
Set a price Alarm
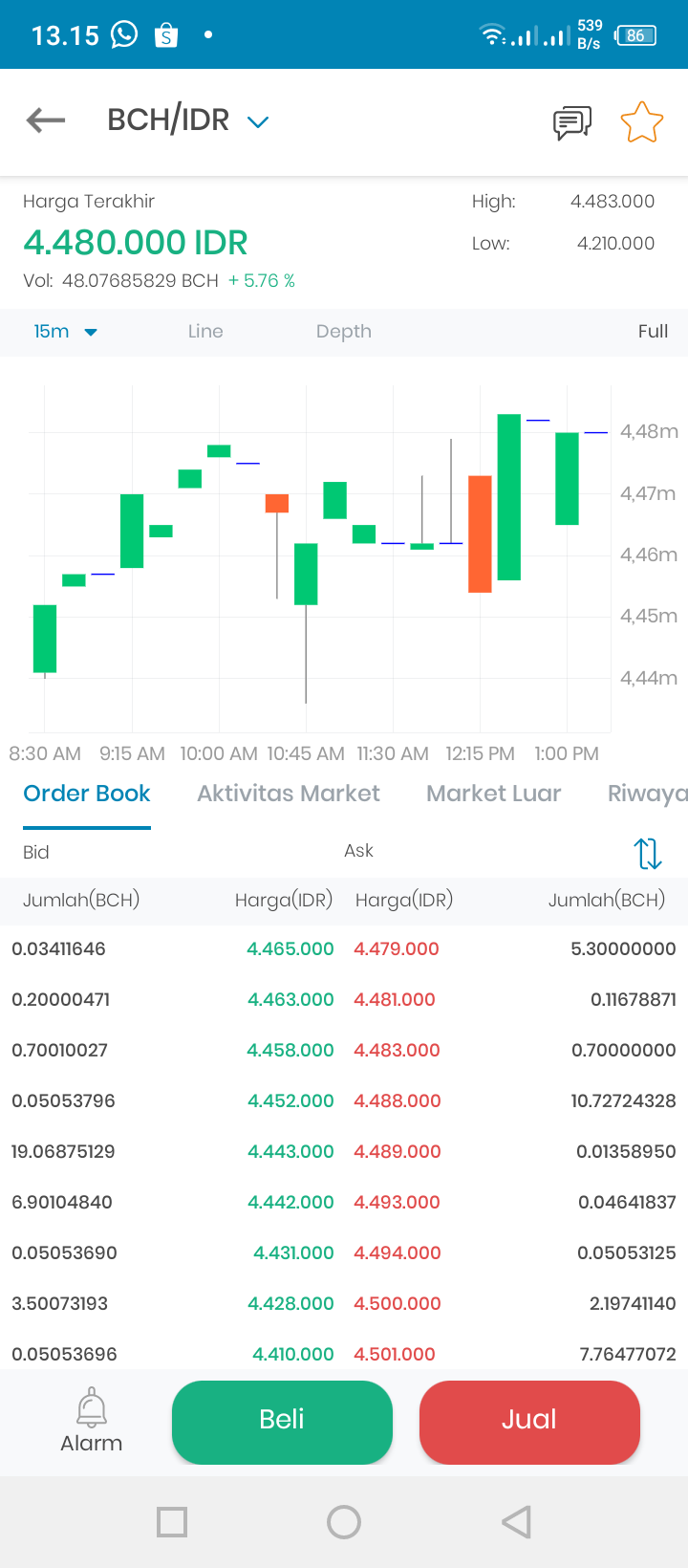click(92, 1421)
